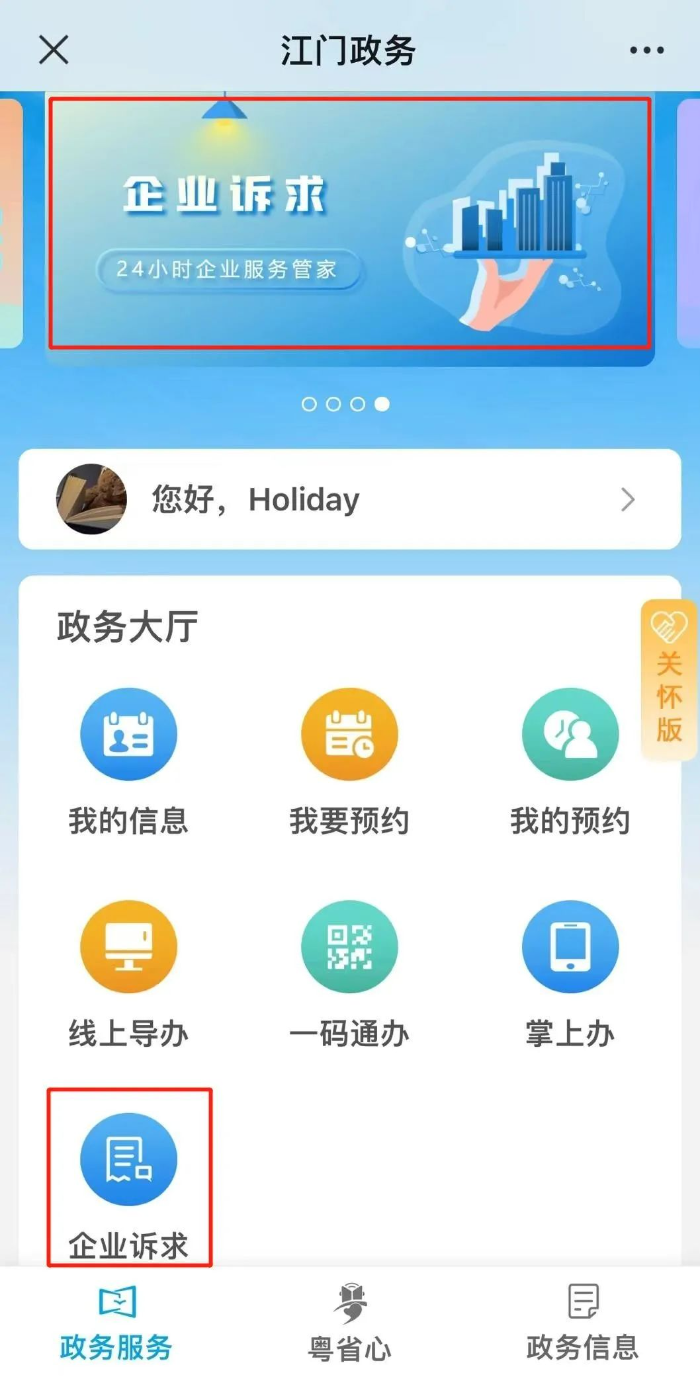Viewport: 700px width, 1398px height.
Task: Select the 政务服务 bottom tab
Action: [x=116, y=1322]
